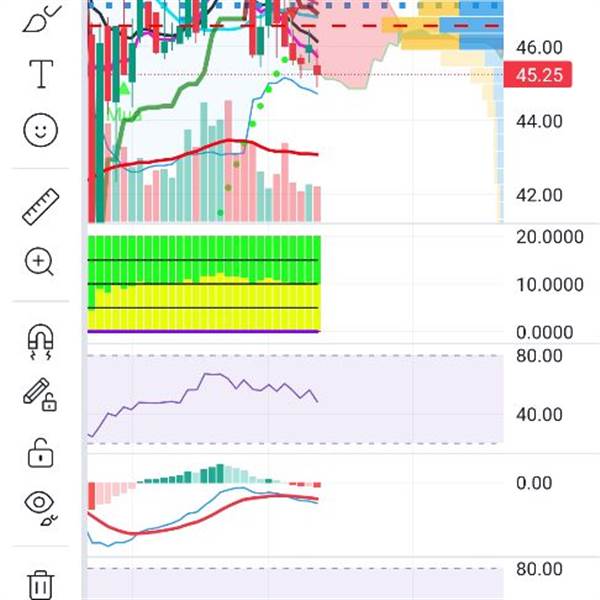Remove drawings with trash icon
Image resolution: width=600 pixels, height=600 pixels.
tap(41, 585)
